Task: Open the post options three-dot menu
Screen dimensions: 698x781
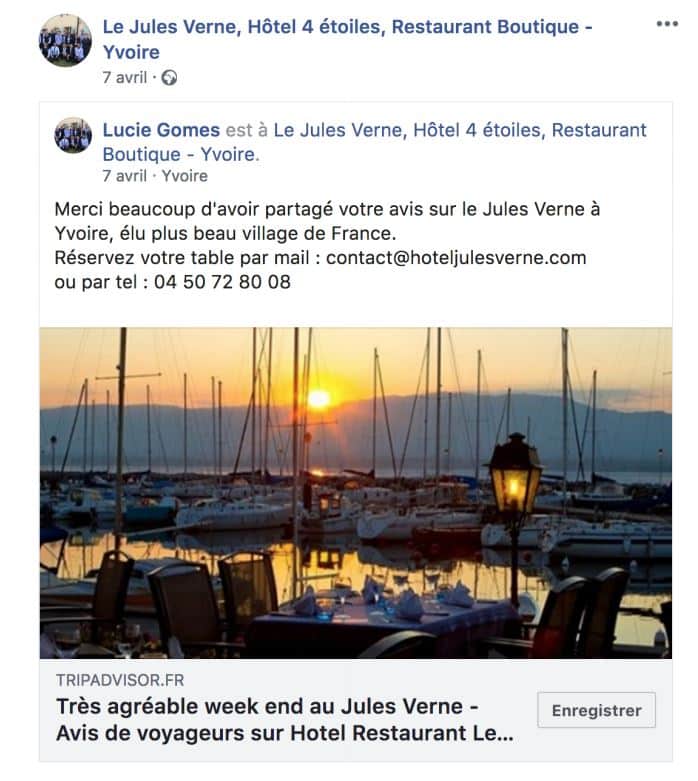Action: tap(666, 24)
